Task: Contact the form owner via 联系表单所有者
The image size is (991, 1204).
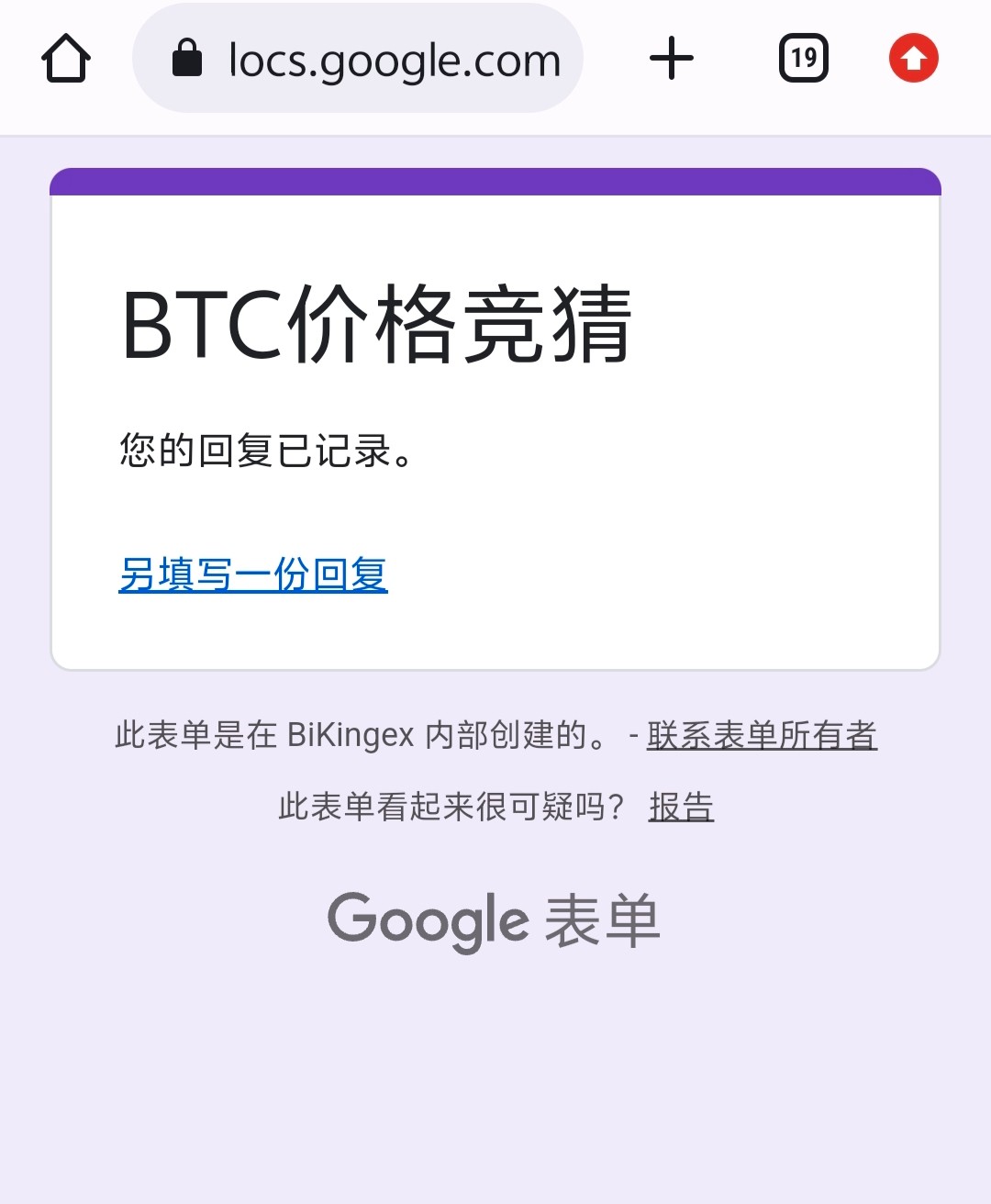Action: 762,735
